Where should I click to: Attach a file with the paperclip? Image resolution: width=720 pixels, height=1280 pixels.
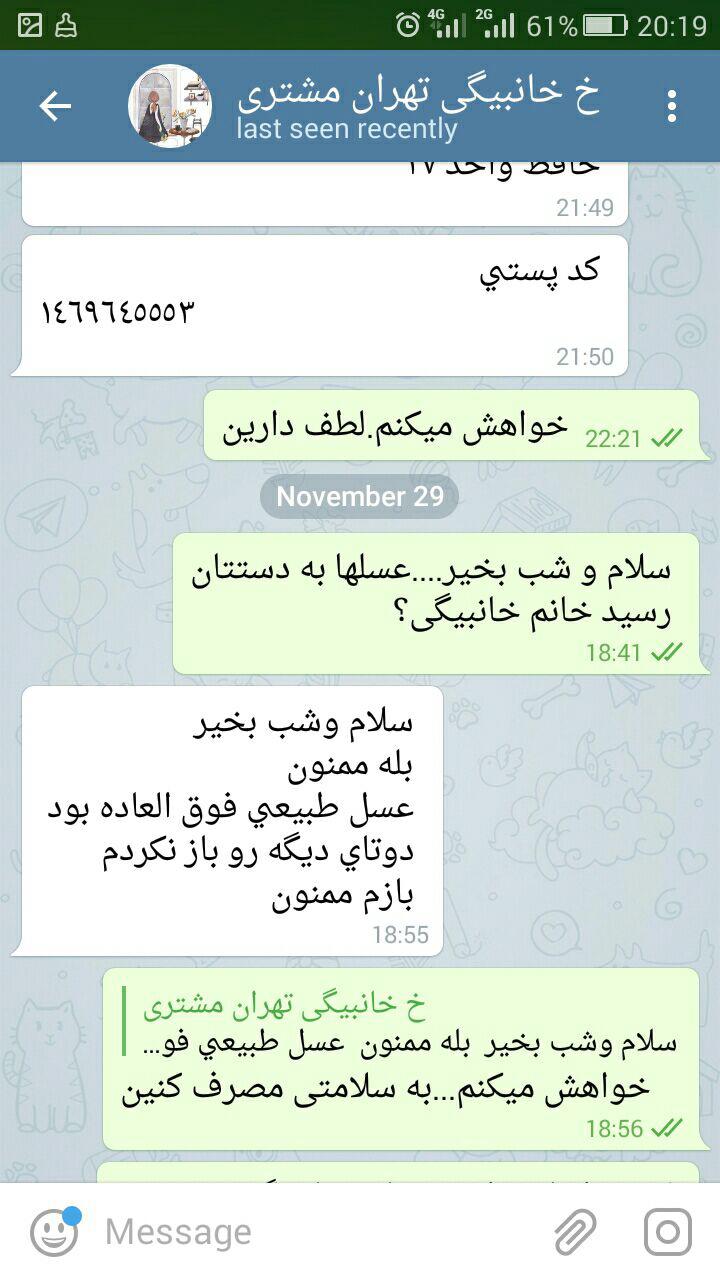coord(576,1232)
